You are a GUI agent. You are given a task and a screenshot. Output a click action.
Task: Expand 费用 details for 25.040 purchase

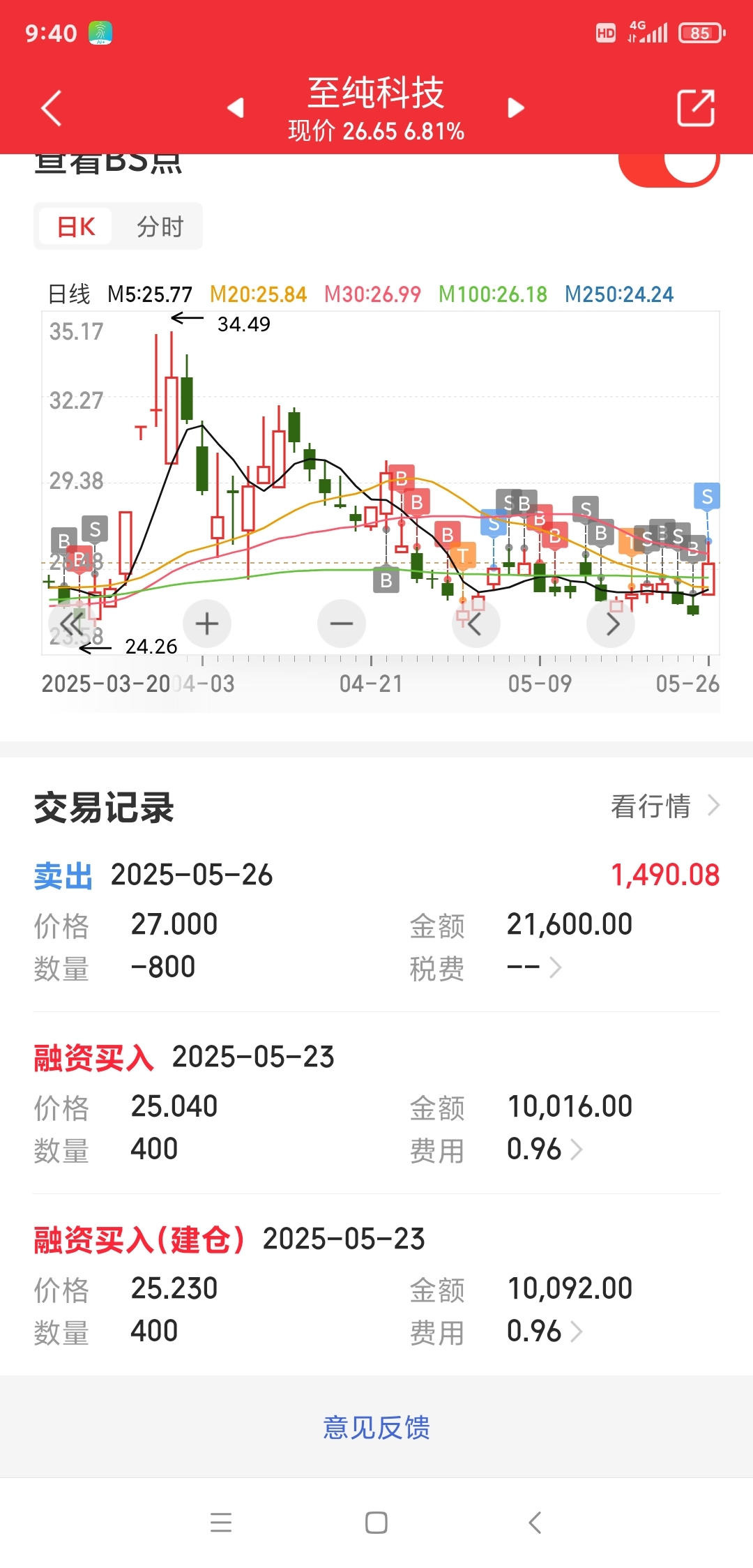545,1149
